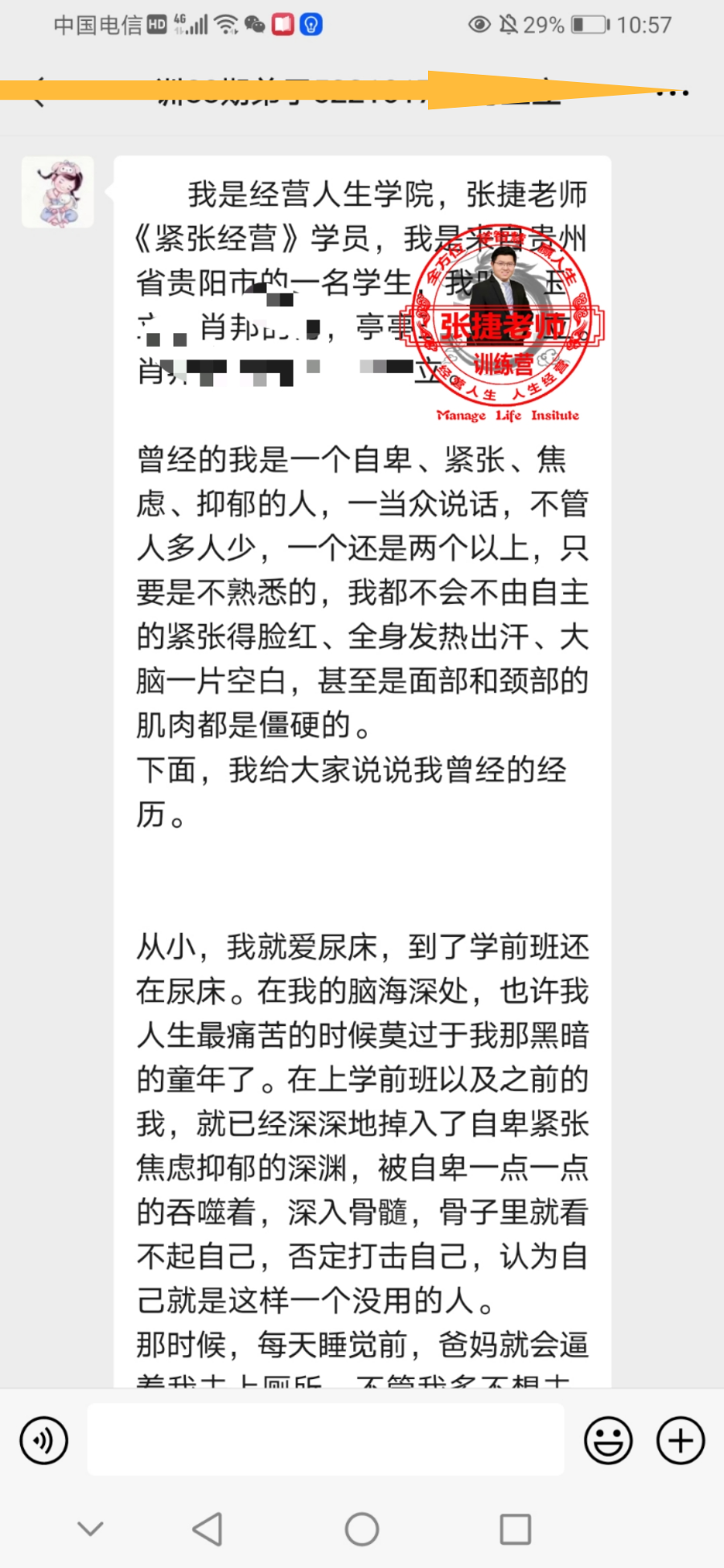Open the sender's avatar profile

tap(58, 193)
